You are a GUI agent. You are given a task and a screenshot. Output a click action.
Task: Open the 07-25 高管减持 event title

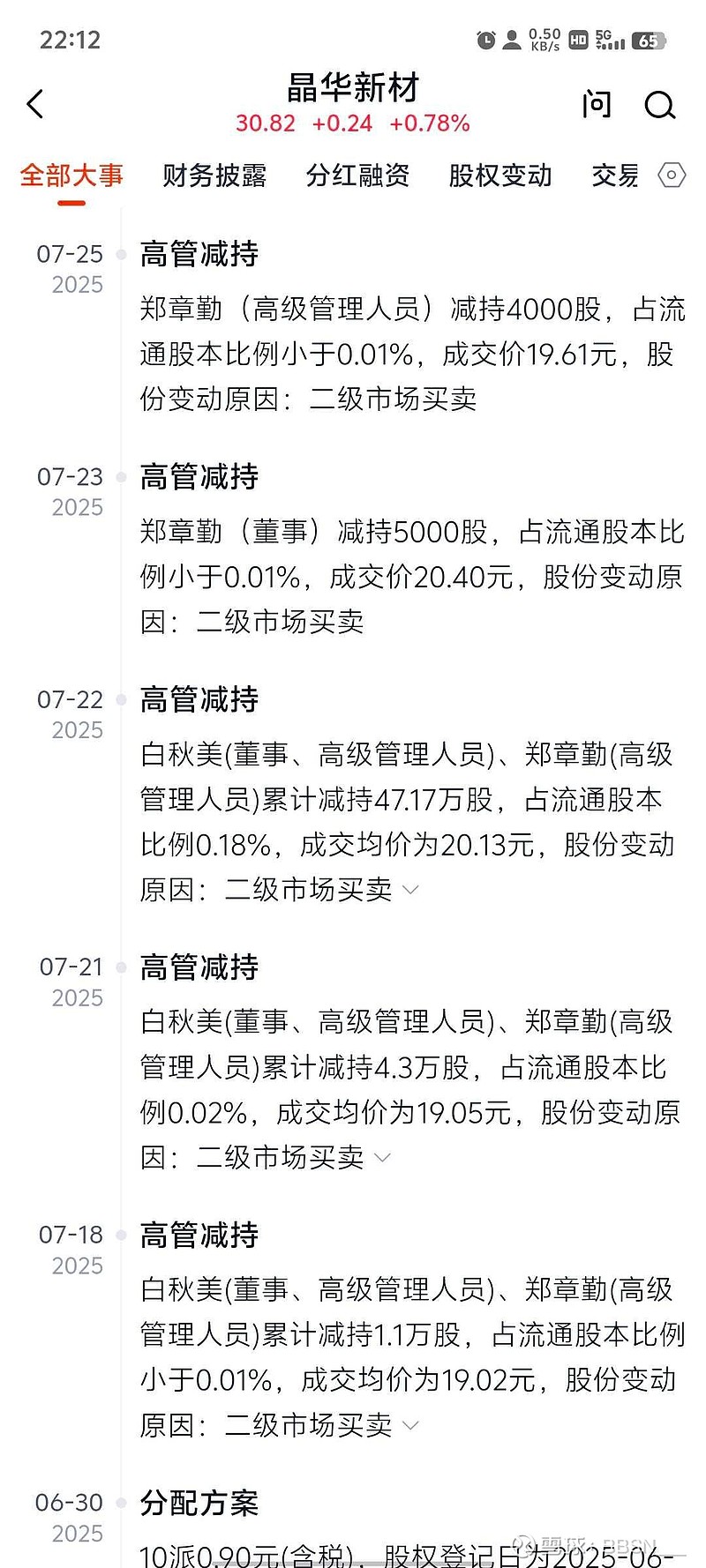199,254
